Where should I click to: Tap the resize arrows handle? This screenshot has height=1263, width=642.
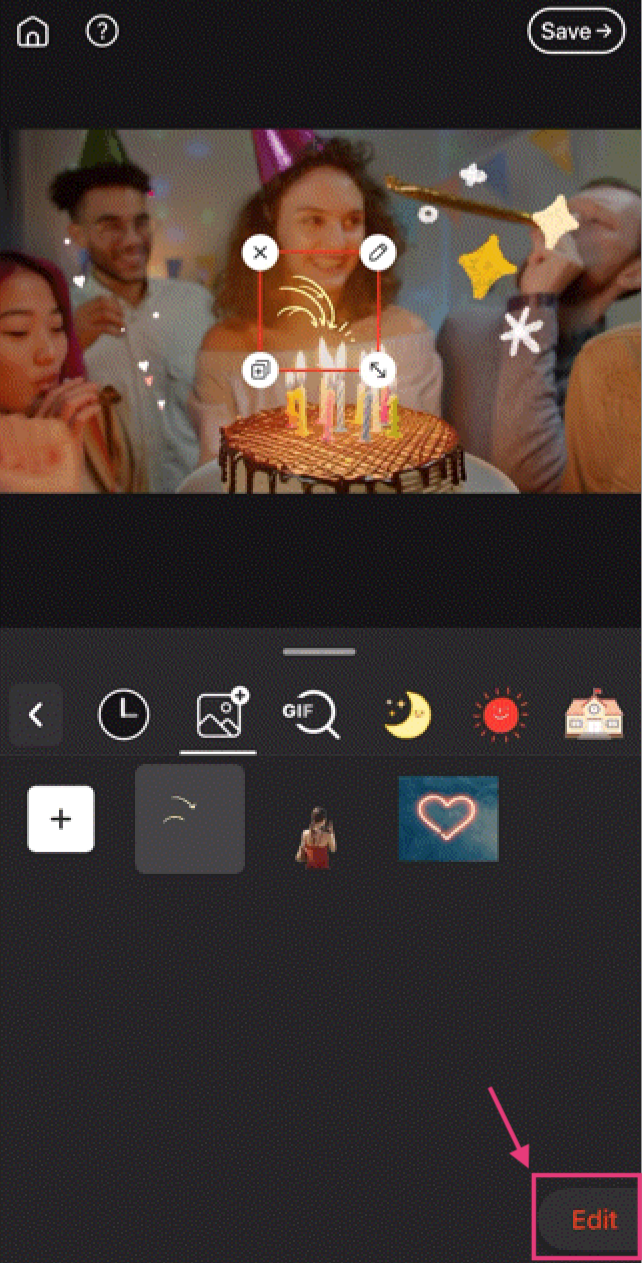pyautogui.click(x=377, y=369)
